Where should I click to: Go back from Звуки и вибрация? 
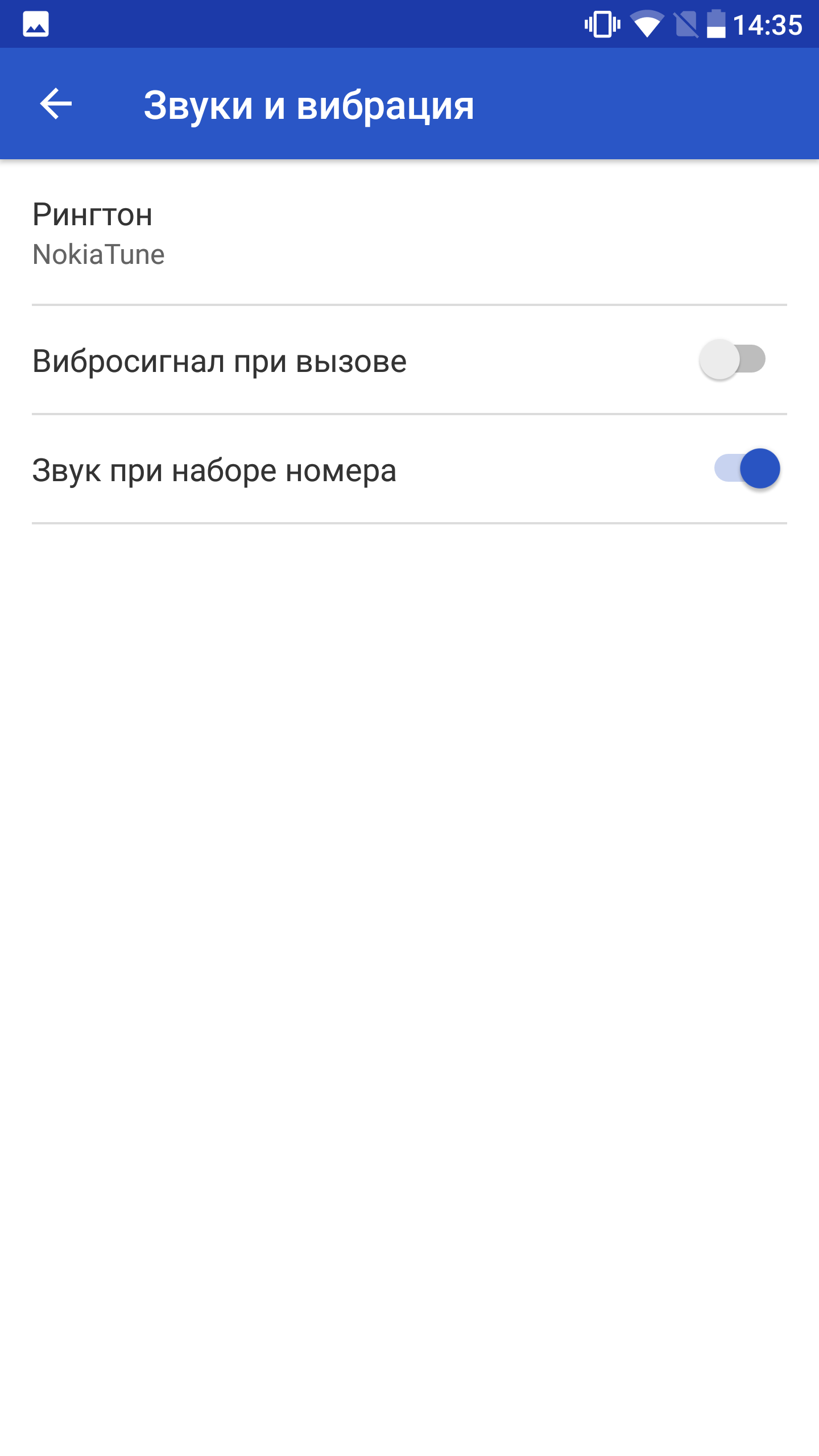click(x=56, y=104)
